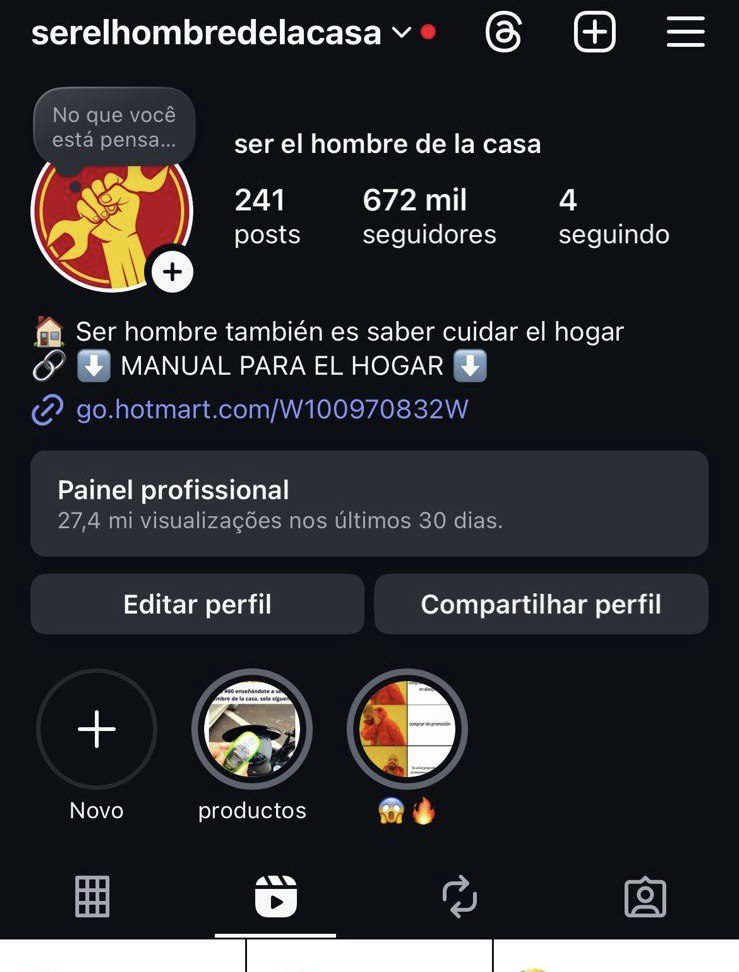The width and height of the screenshot is (739, 972).
Task: Tap Editar perfil button
Action: (197, 604)
